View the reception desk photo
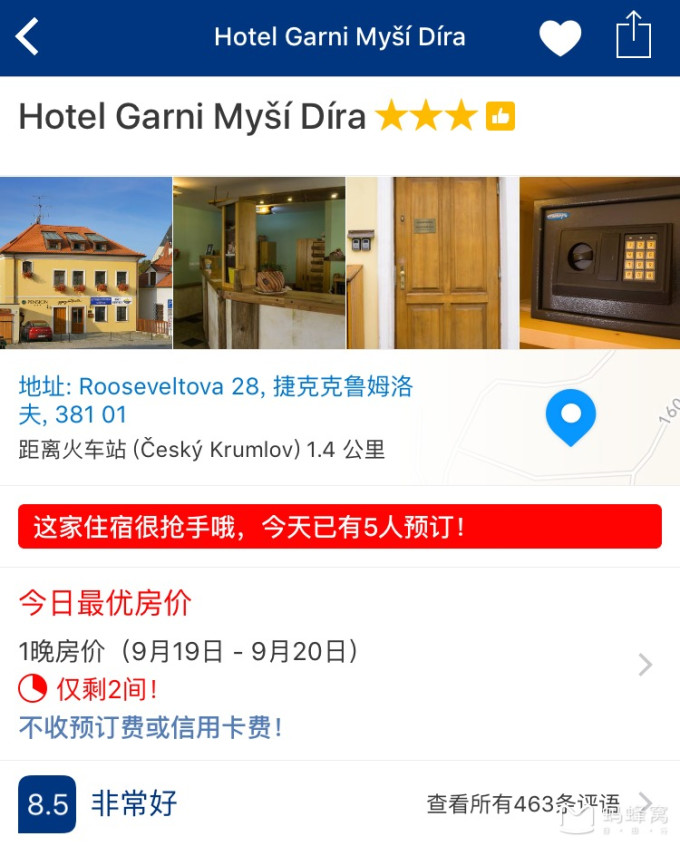The image size is (680, 846). [259, 263]
